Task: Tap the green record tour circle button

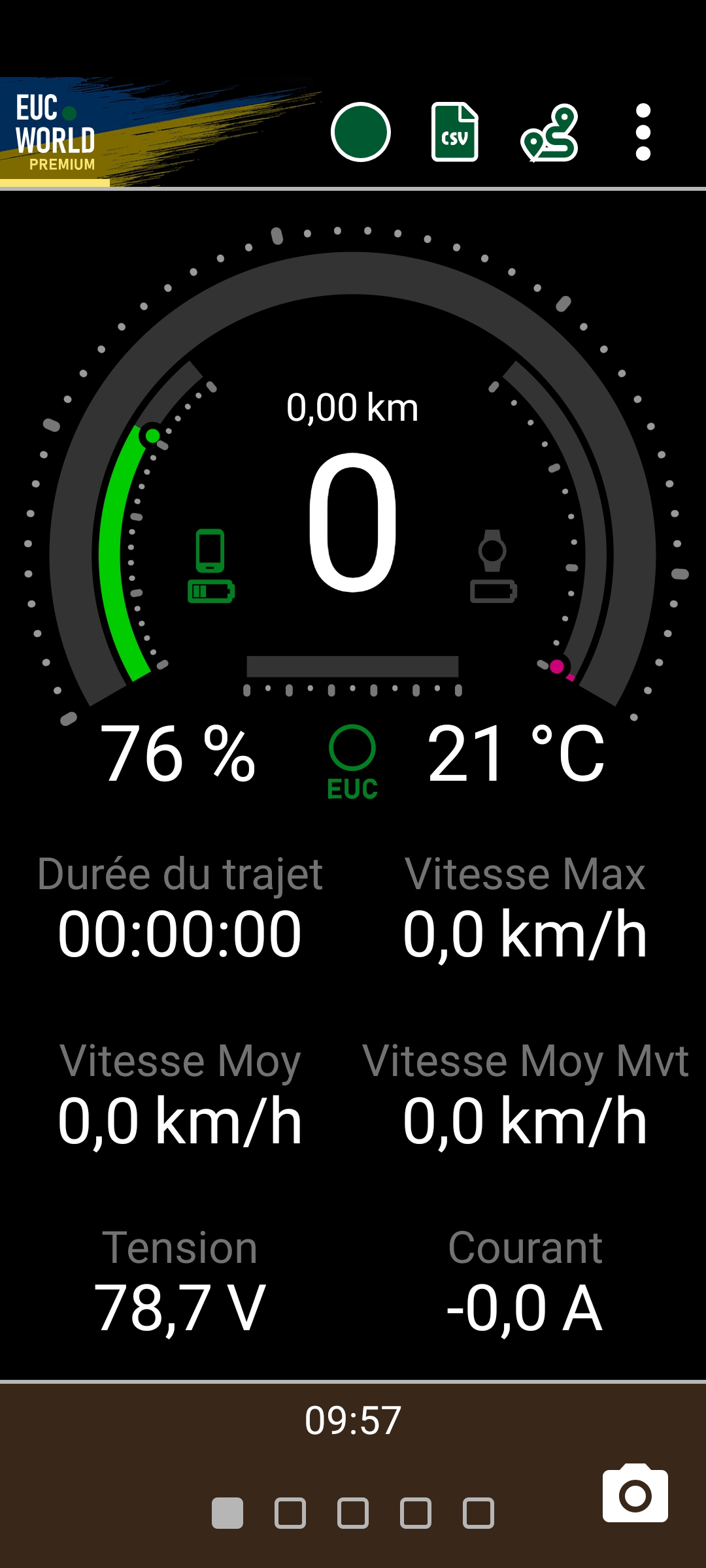Action: 361,132
